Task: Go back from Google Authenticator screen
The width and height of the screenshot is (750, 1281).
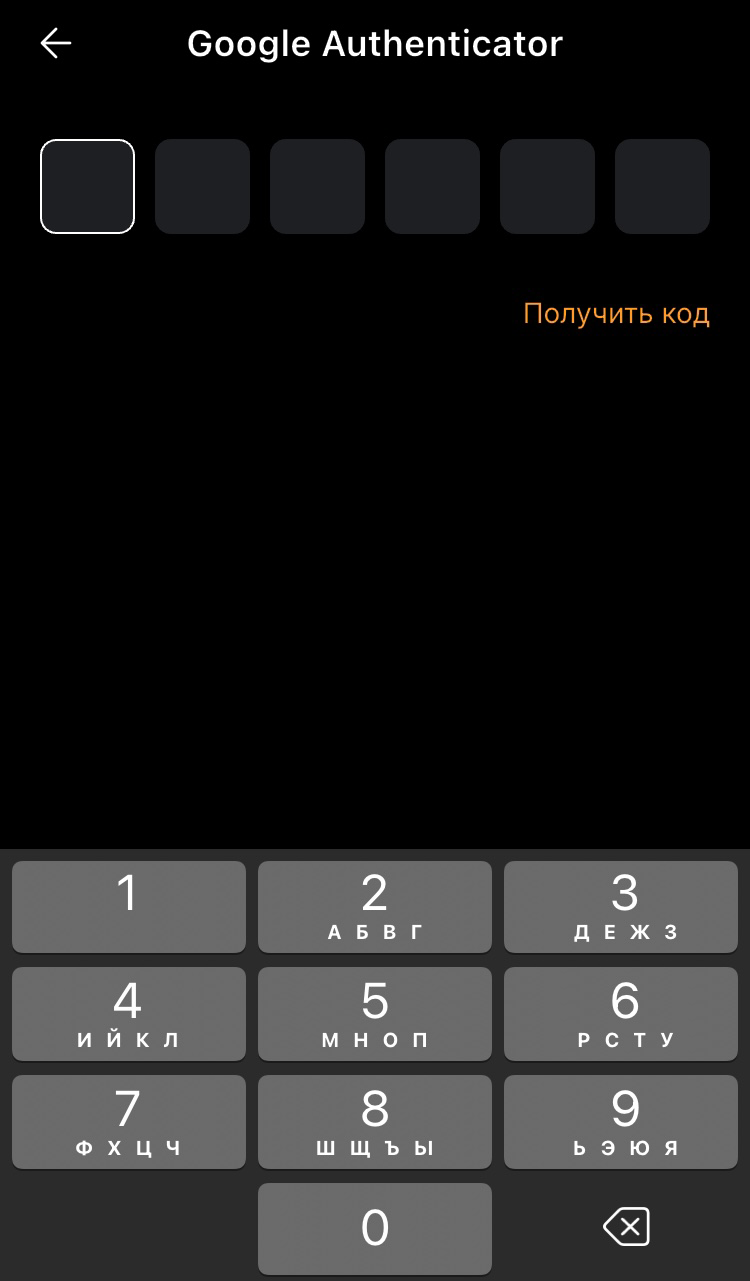Action: click(x=56, y=43)
